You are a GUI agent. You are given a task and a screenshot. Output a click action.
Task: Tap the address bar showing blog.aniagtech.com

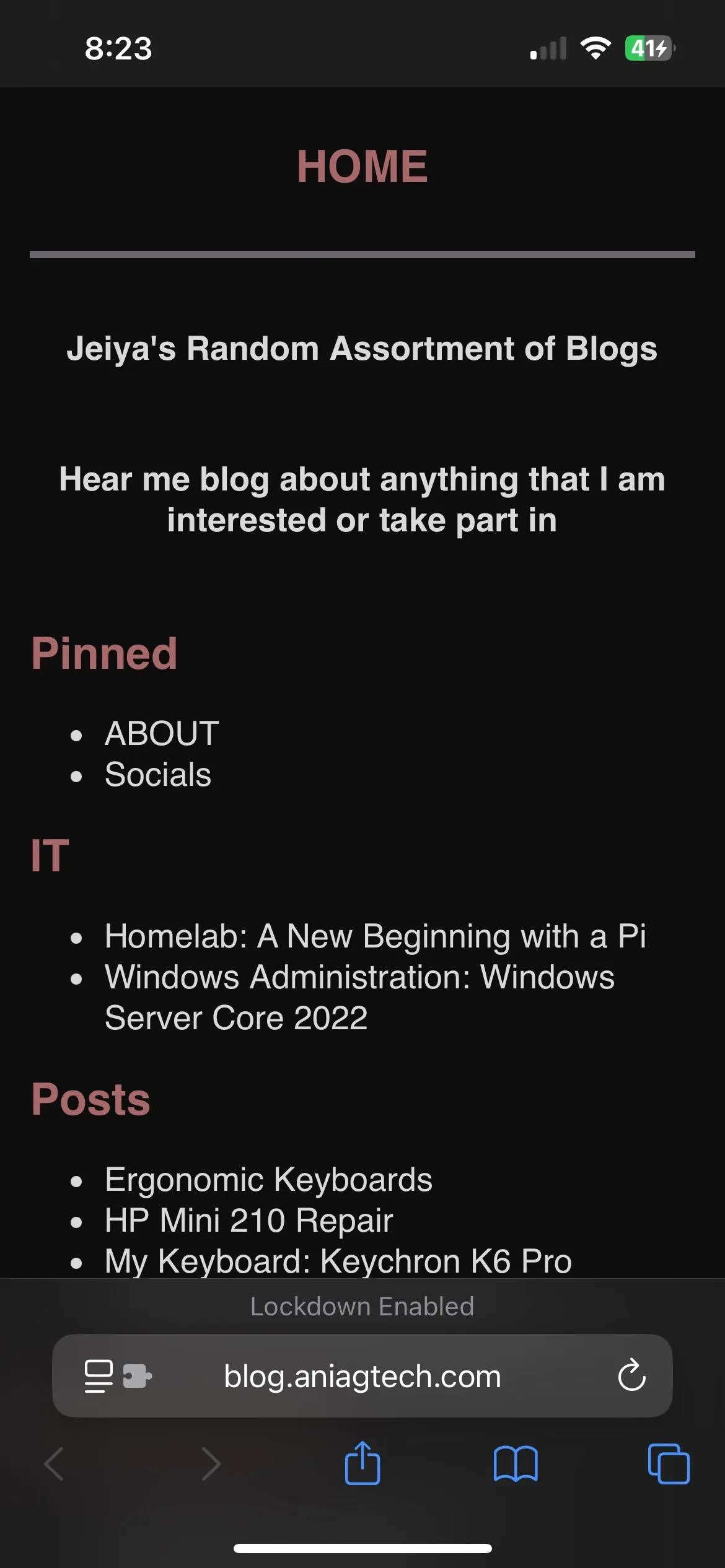coord(362,1376)
